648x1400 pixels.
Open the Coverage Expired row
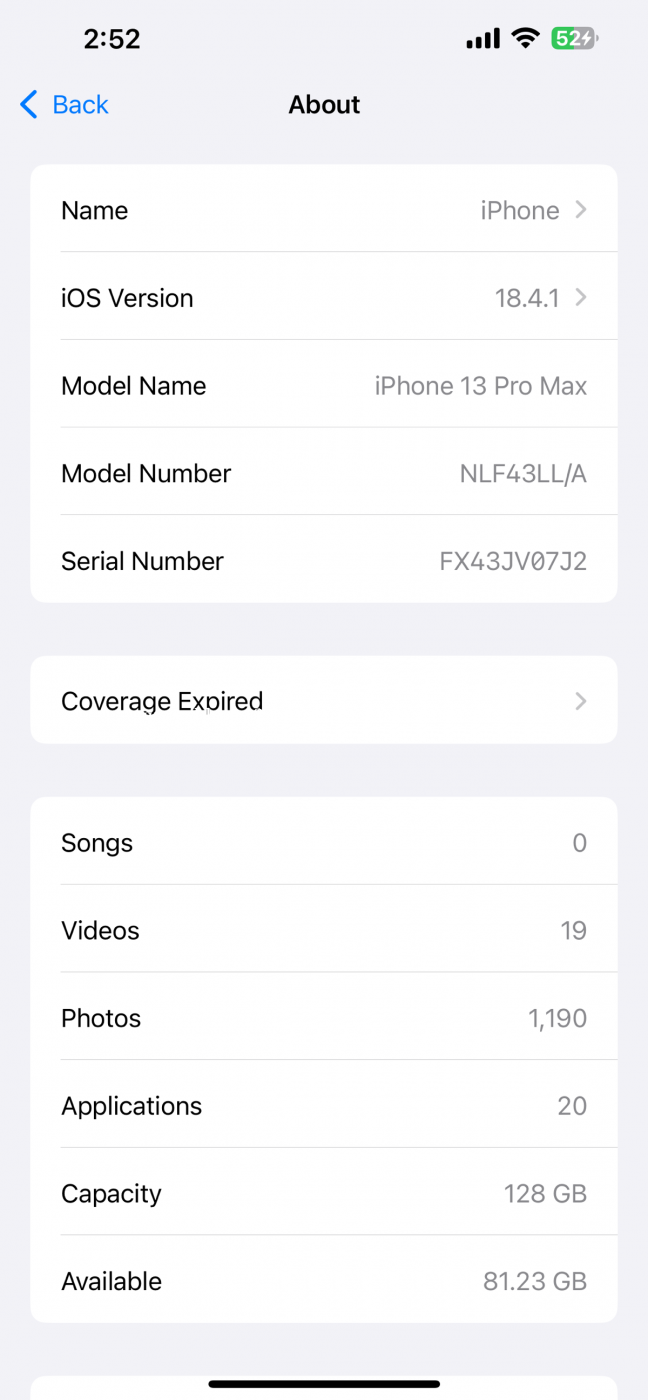tap(324, 700)
